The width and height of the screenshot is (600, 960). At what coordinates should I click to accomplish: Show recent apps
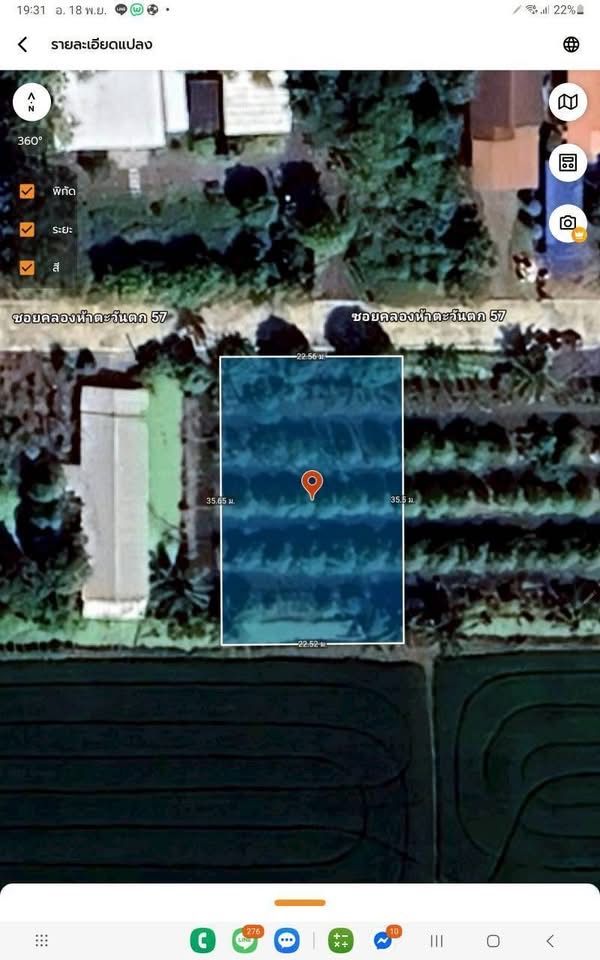[437, 941]
